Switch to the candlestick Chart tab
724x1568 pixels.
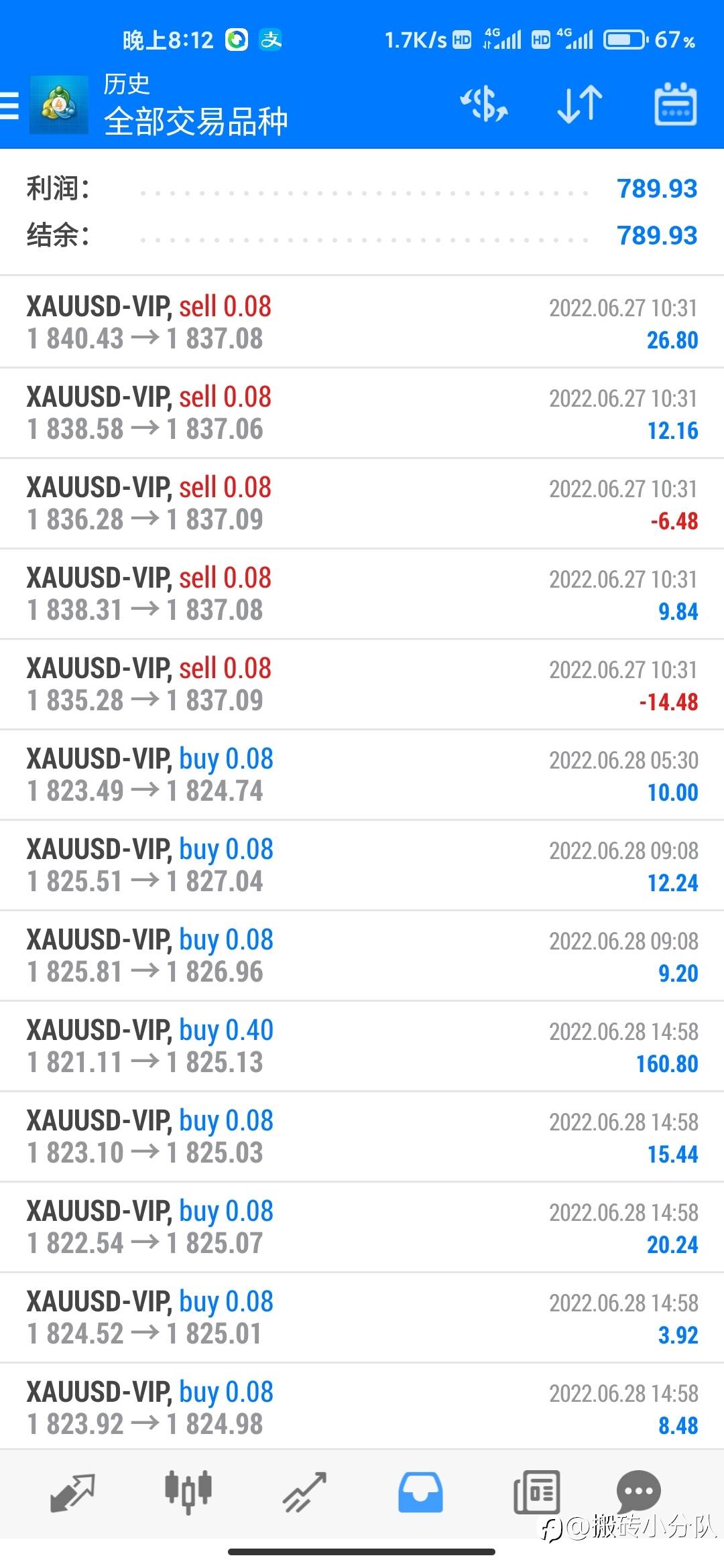tap(188, 1493)
